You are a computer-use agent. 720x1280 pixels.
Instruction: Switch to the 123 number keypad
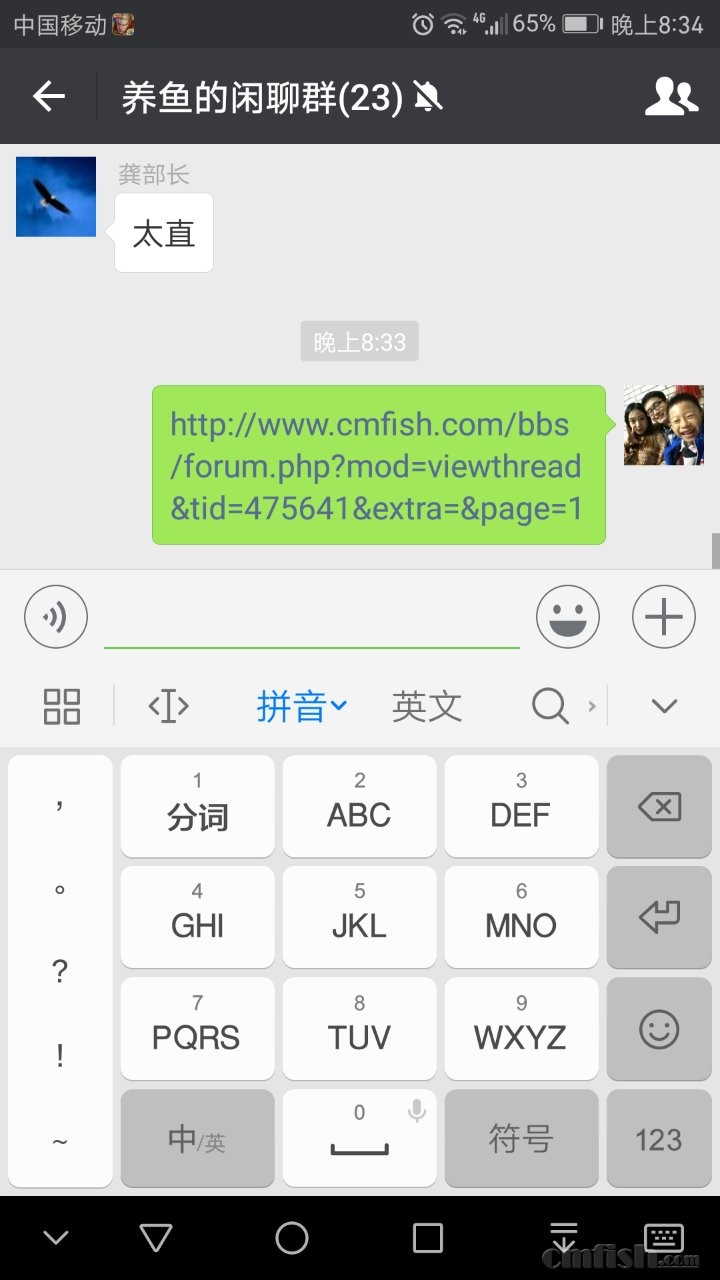659,1138
